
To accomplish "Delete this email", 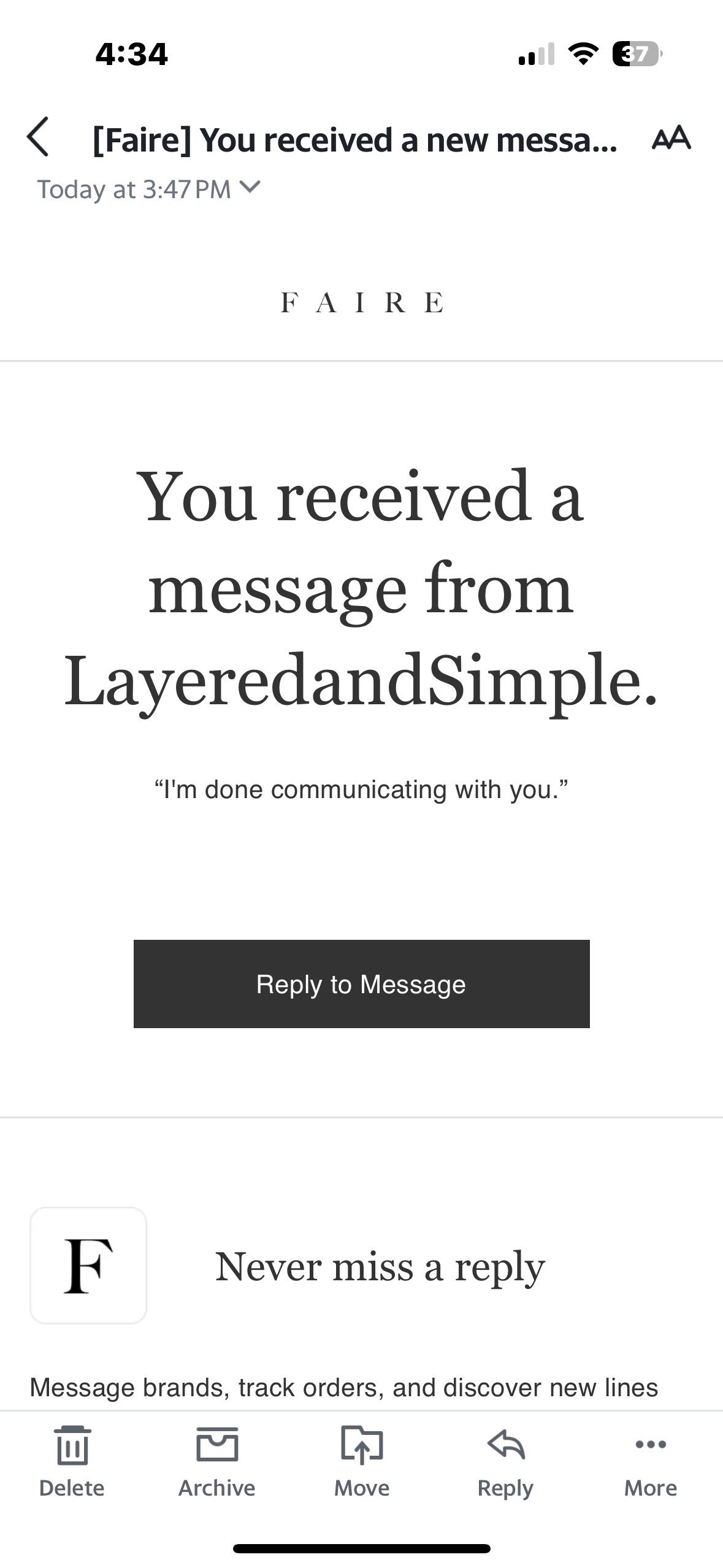I will coord(72,1461).
